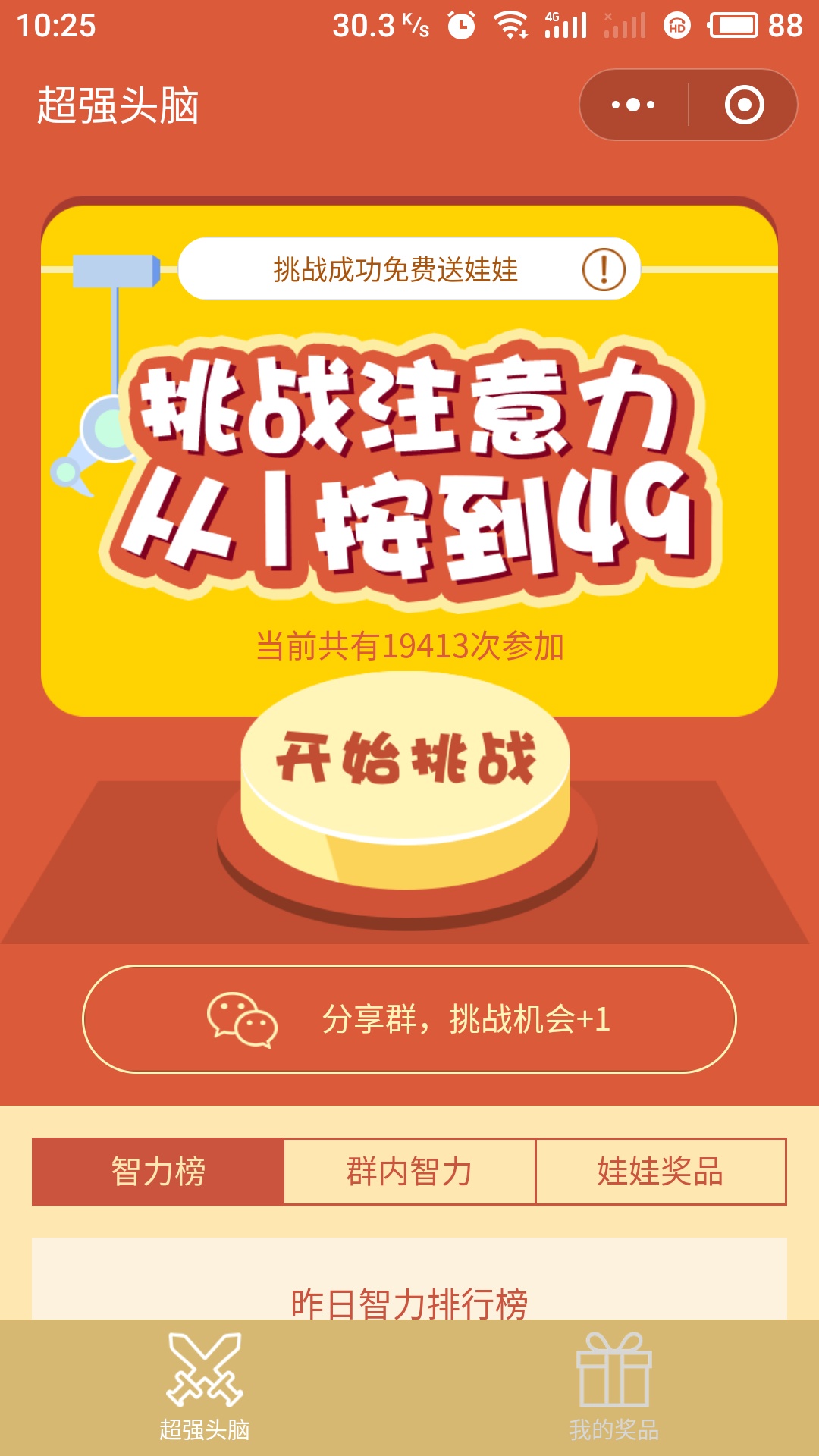Screen dimensions: 819x1456
Task: Close the mini program with the circle button
Action: point(744,105)
